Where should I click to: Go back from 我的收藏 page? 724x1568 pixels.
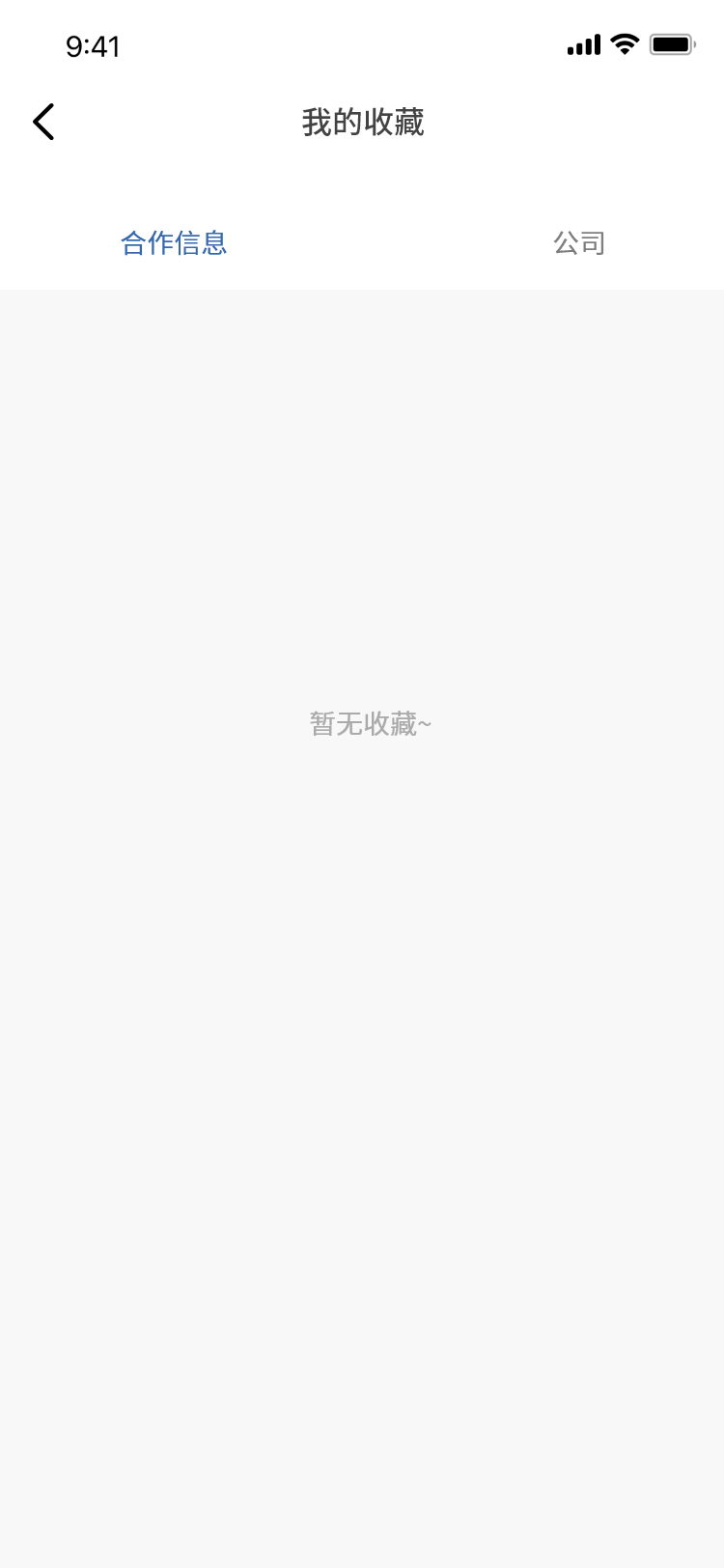tap(43, 123)
